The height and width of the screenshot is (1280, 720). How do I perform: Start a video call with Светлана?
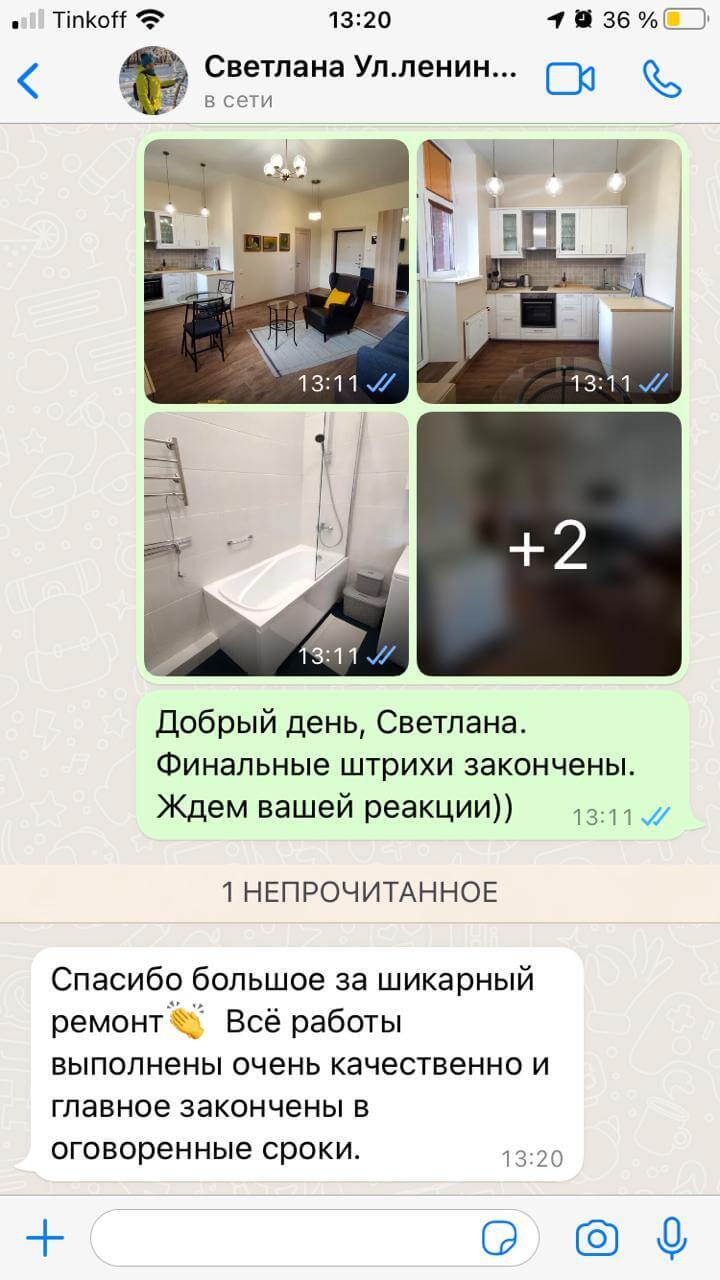(570, 80)
